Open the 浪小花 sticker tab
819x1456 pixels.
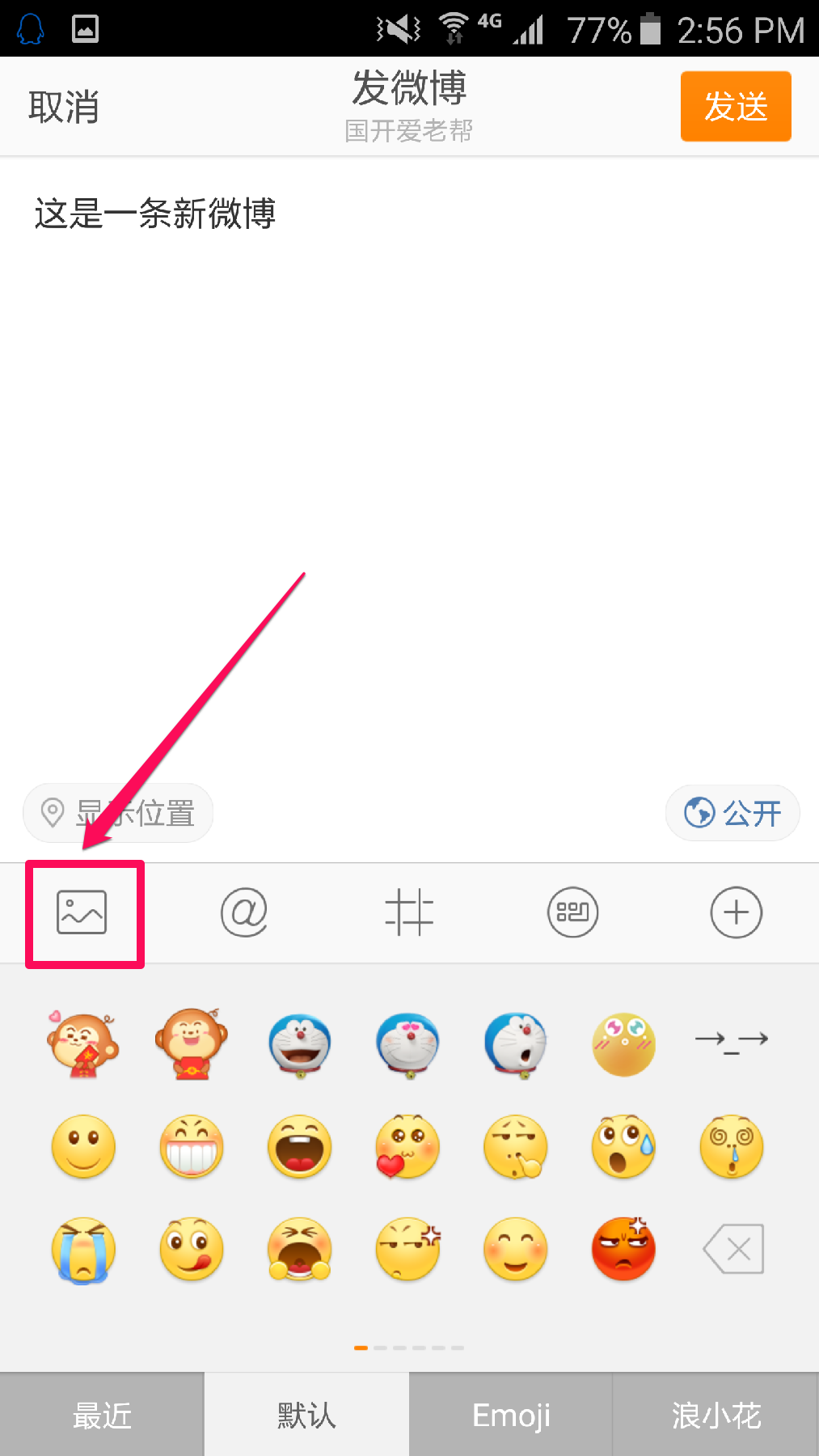pos(716,1415)
